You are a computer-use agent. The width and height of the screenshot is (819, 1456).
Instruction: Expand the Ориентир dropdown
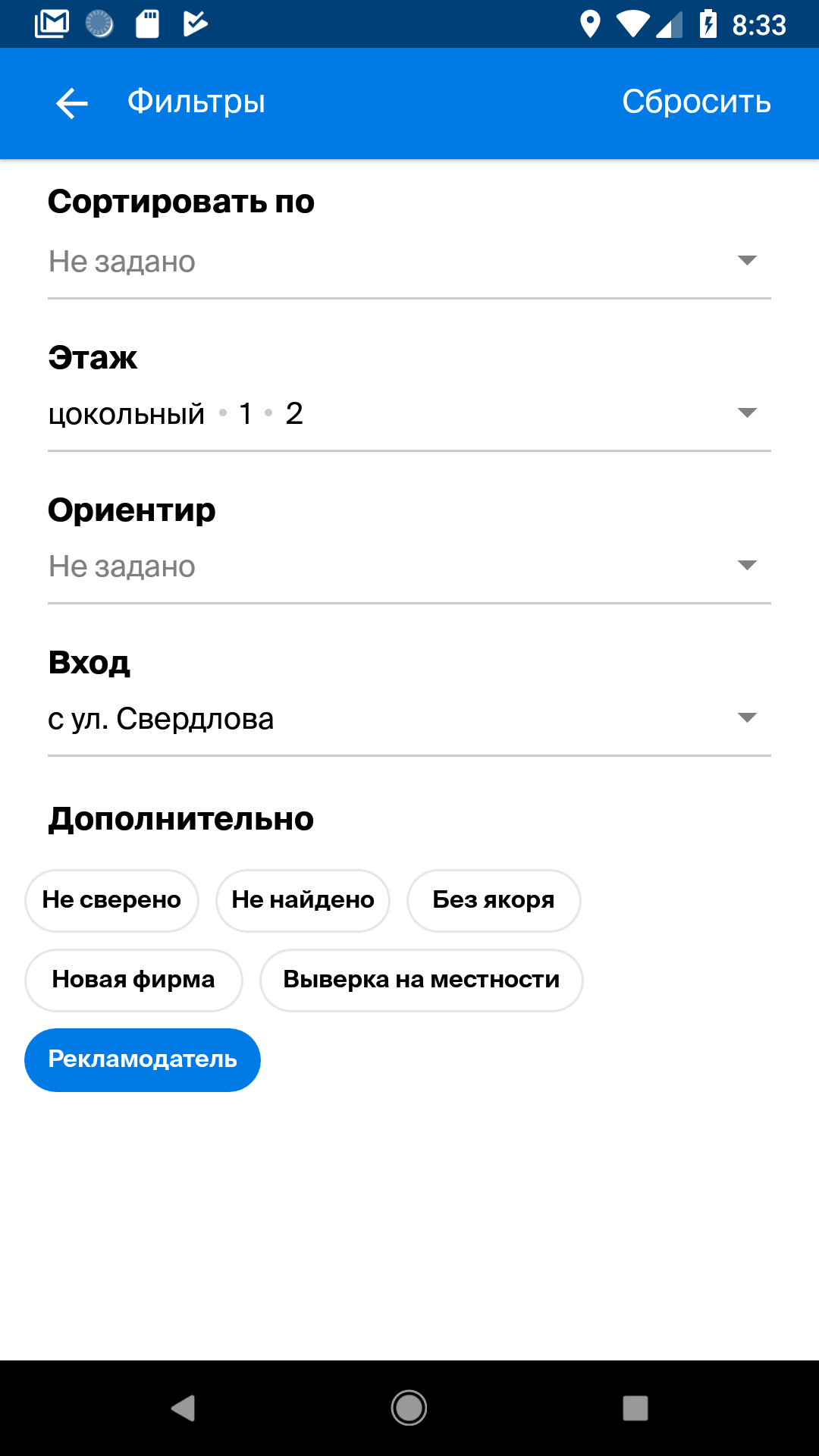[409, 566]
